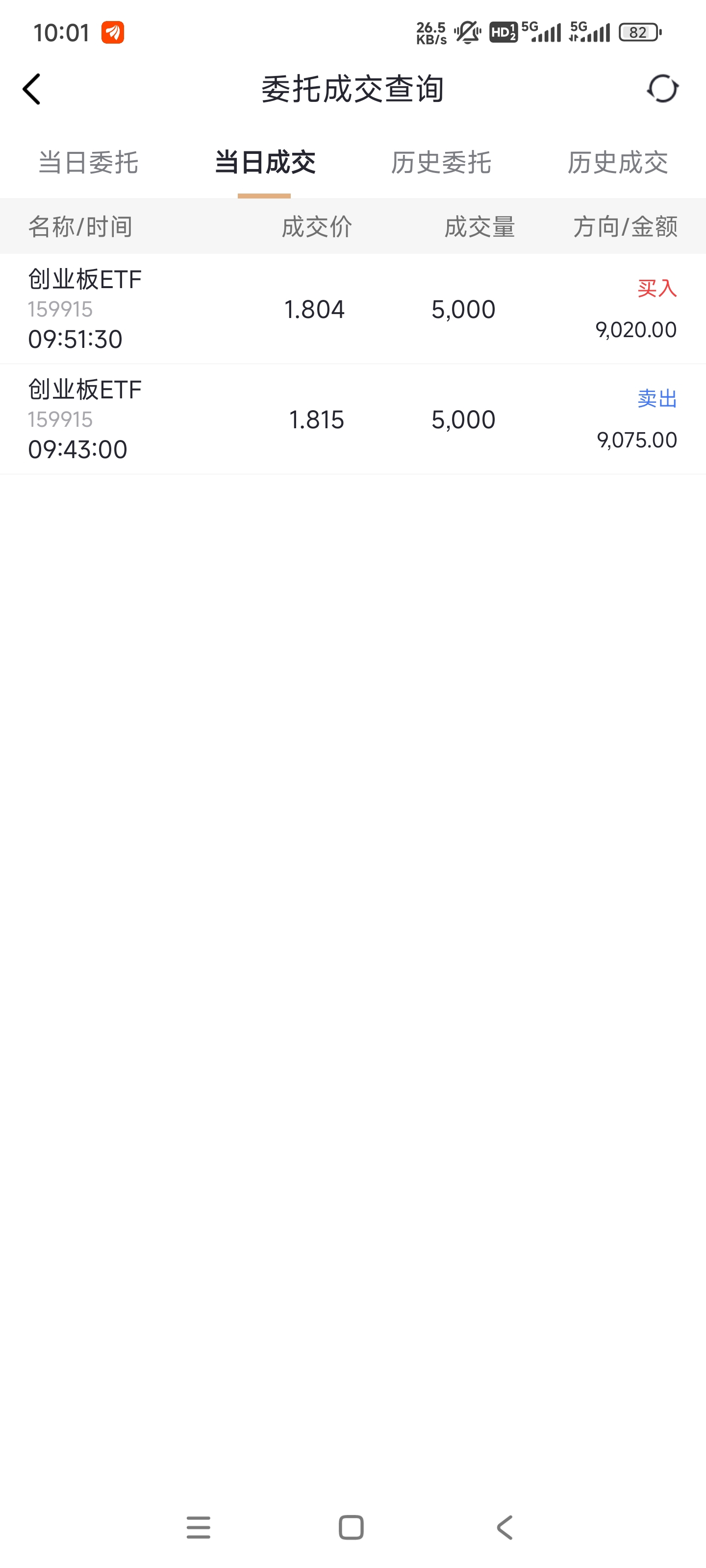
Task: Select the 当日成交 tab
Action: [x=264, y=163]
